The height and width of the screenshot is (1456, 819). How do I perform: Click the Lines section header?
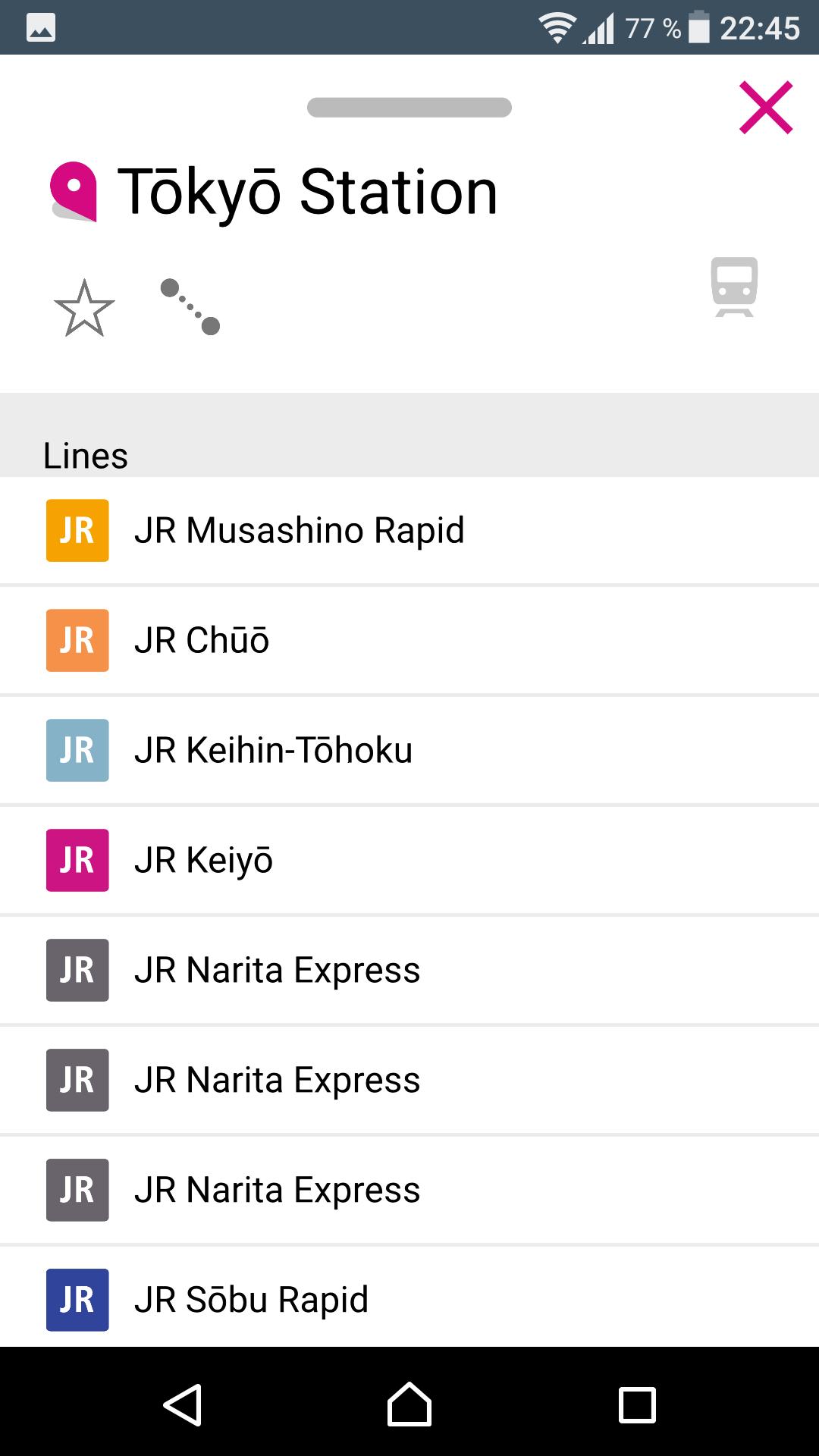(x=85, y=453)
